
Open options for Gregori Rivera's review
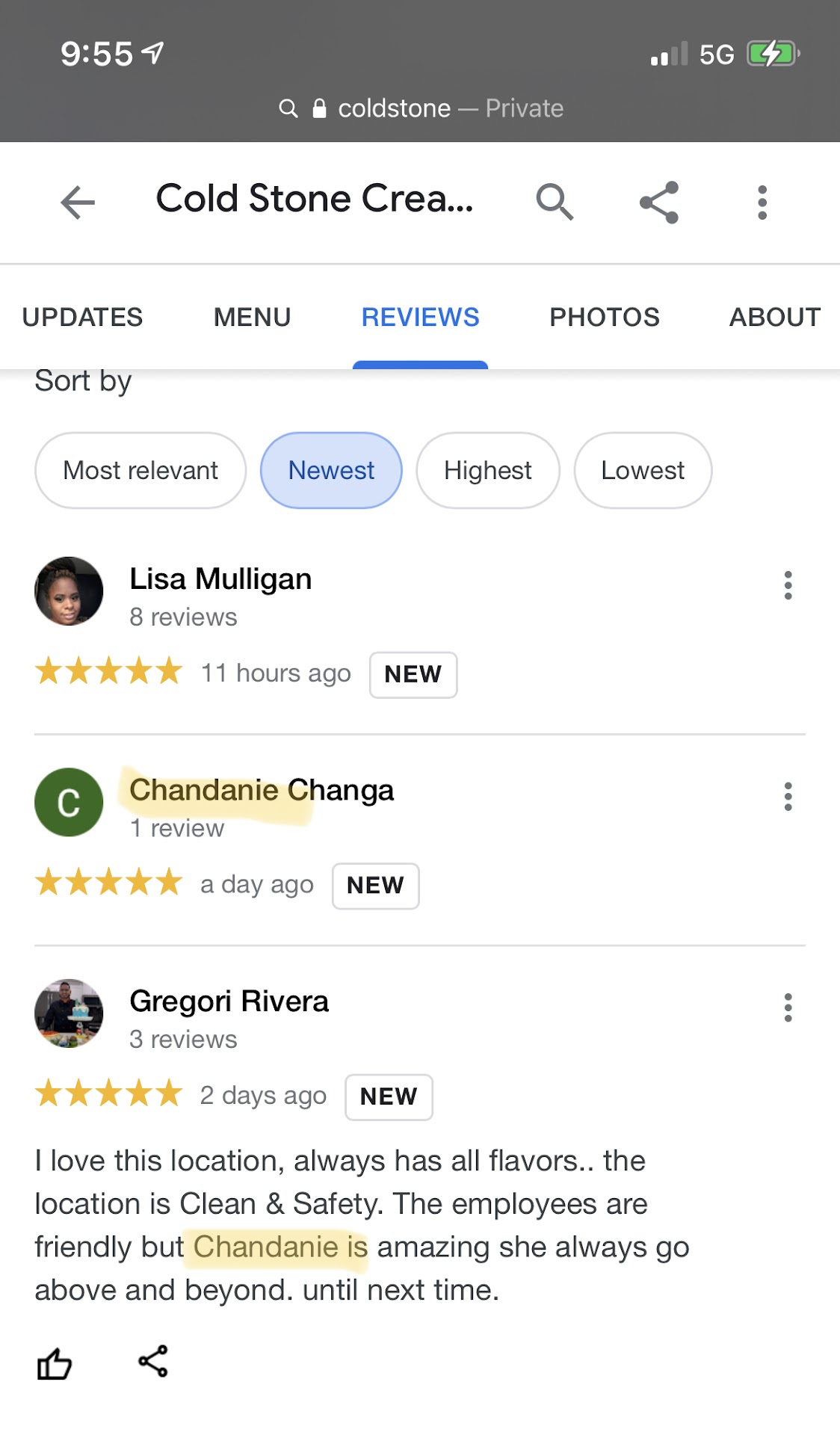[788, 1007]
